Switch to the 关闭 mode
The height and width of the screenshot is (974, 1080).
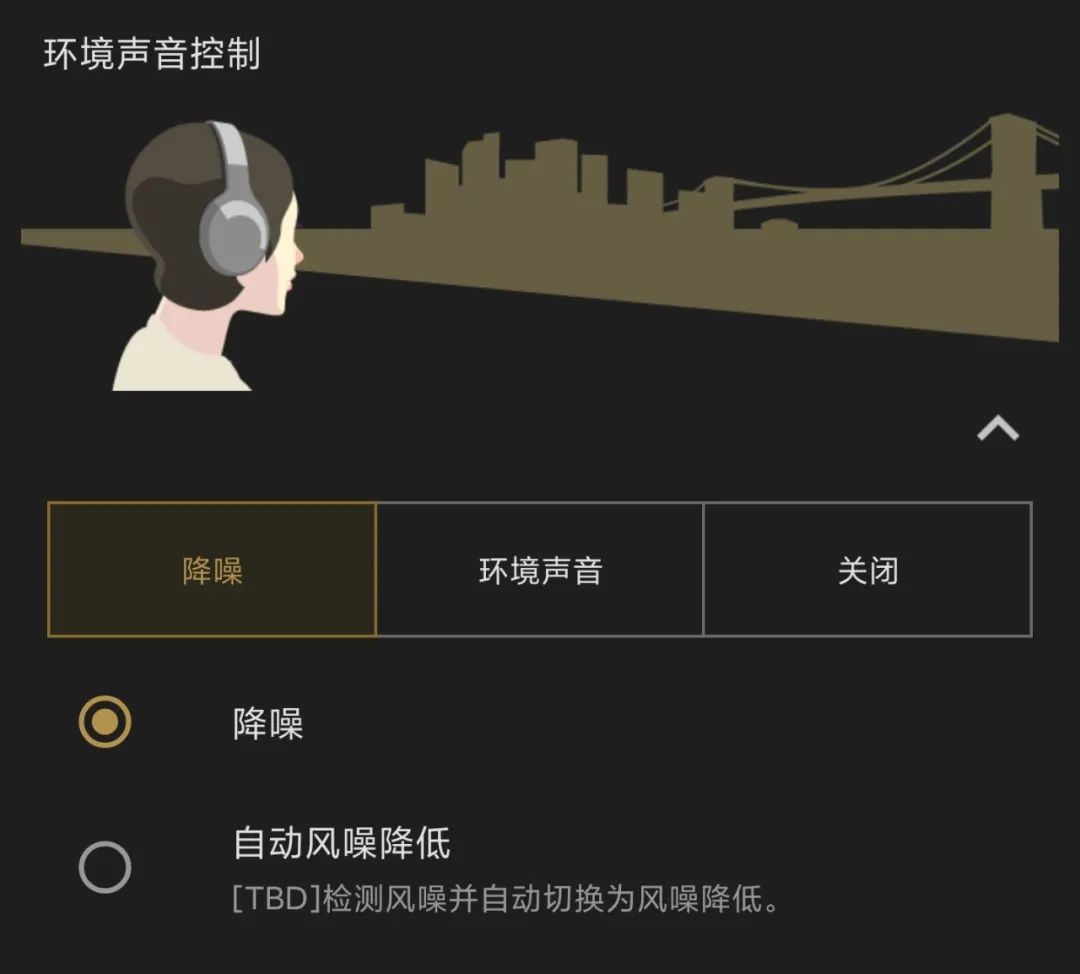pyautogui.click(x=867, y=570)
